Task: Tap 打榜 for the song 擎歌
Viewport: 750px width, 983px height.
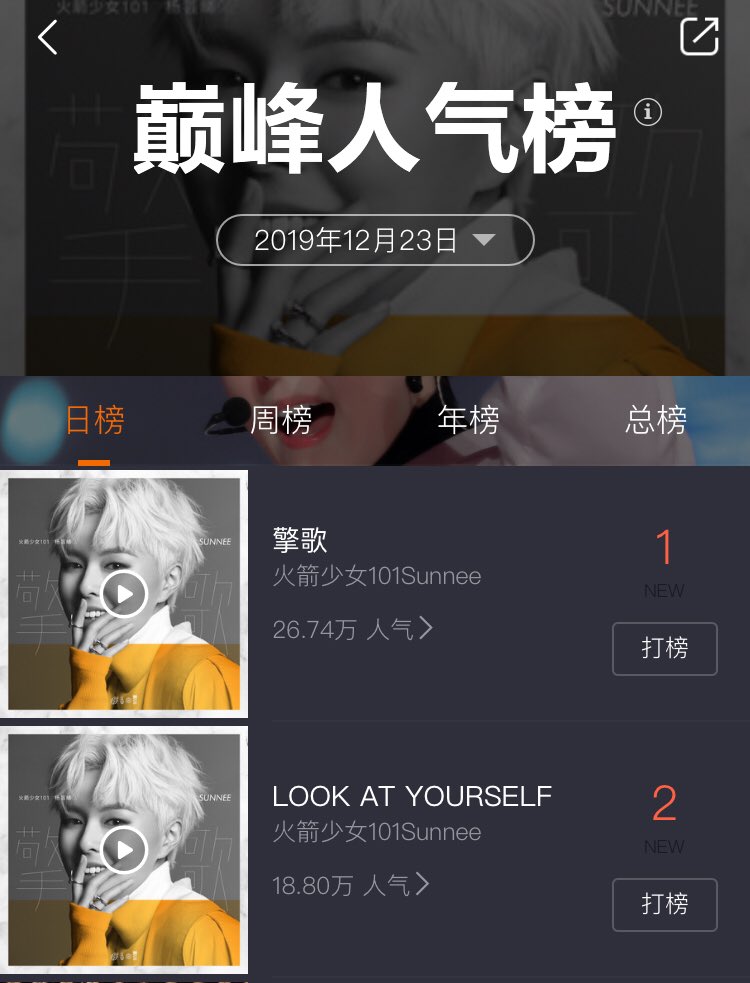Action: 664,648
